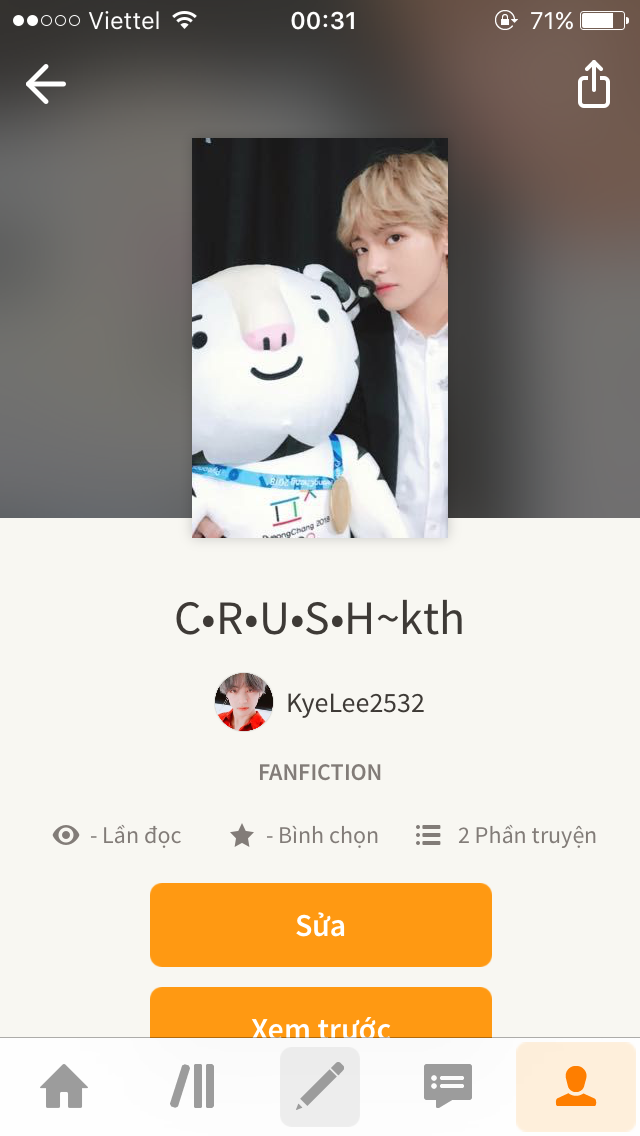Tap the Xem trước preview button
The height and width of the screenshot is (1136, 640).
coord(320,1015)
